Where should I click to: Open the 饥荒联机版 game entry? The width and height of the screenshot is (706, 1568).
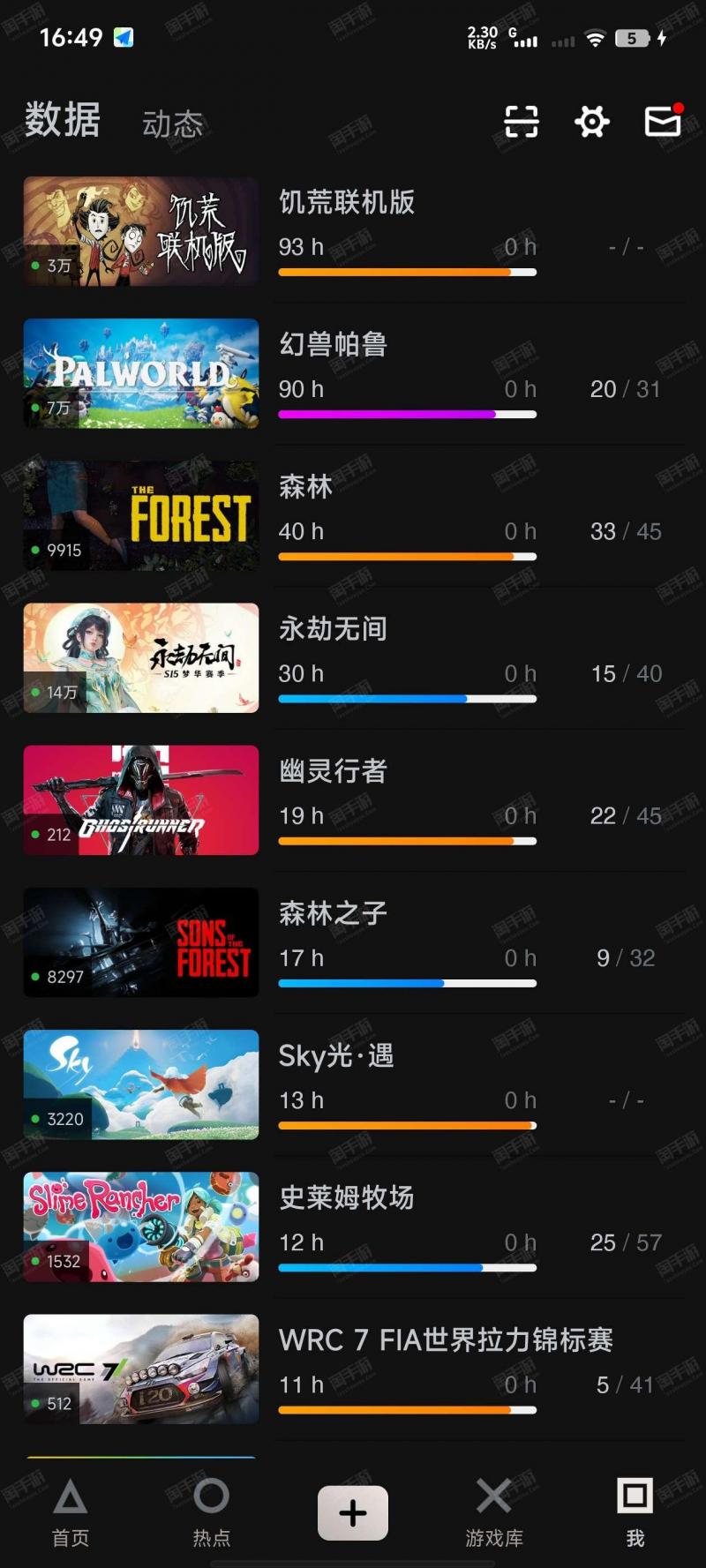pos(353,231)
